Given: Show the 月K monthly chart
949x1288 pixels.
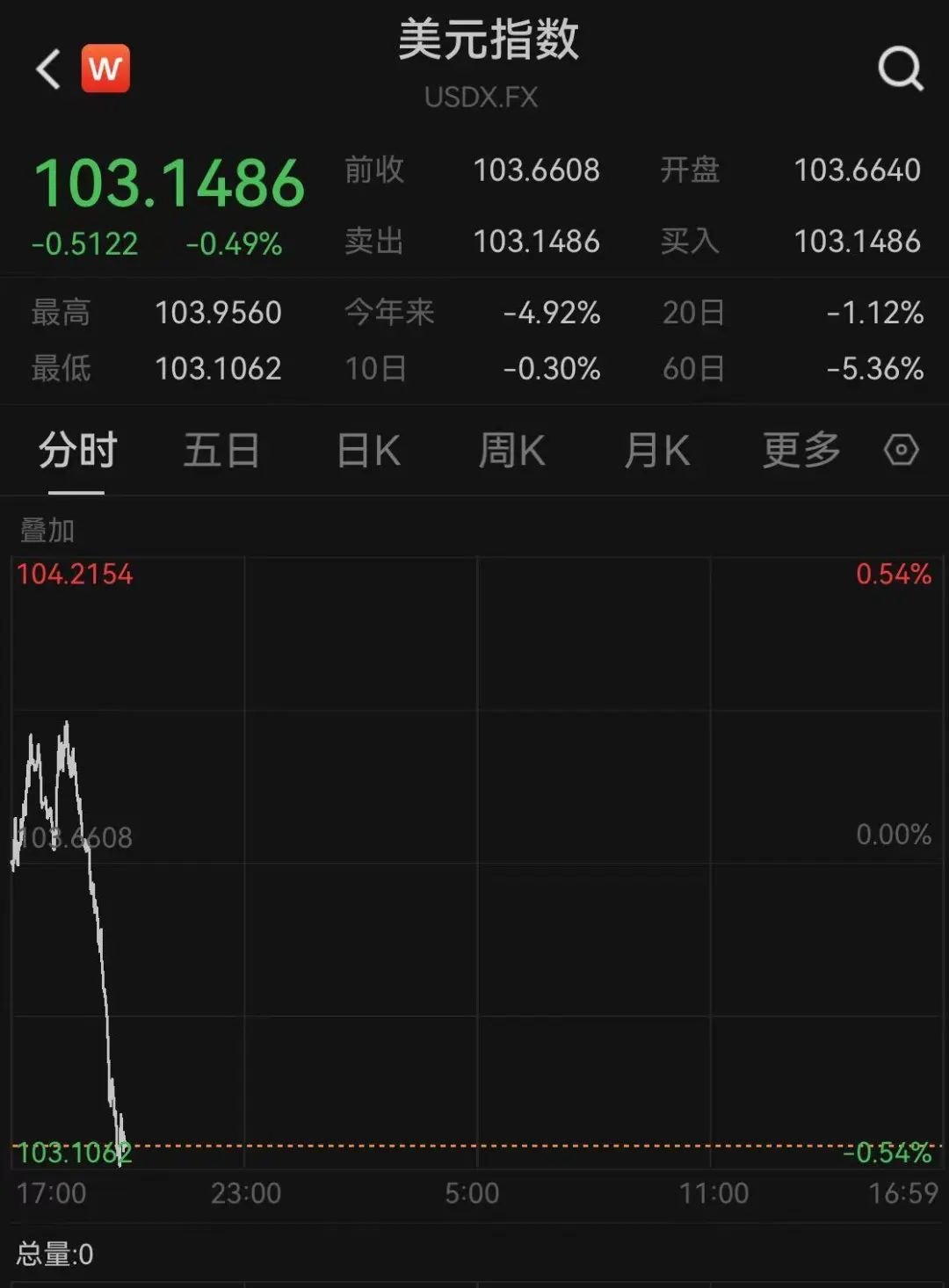Looking at the screenshot, I should 656,452.
